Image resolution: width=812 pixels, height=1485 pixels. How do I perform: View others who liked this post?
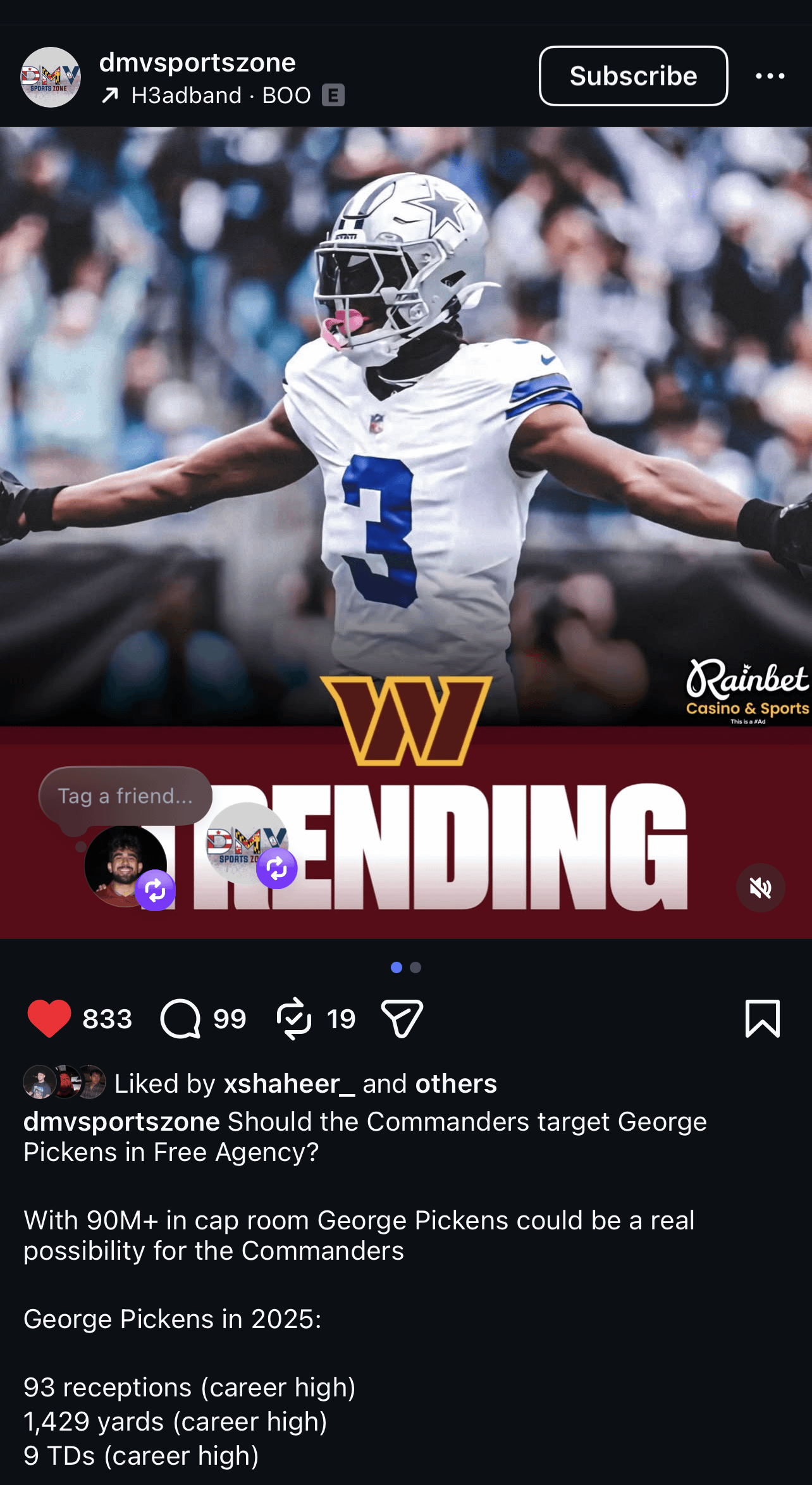click(456, 1084)
